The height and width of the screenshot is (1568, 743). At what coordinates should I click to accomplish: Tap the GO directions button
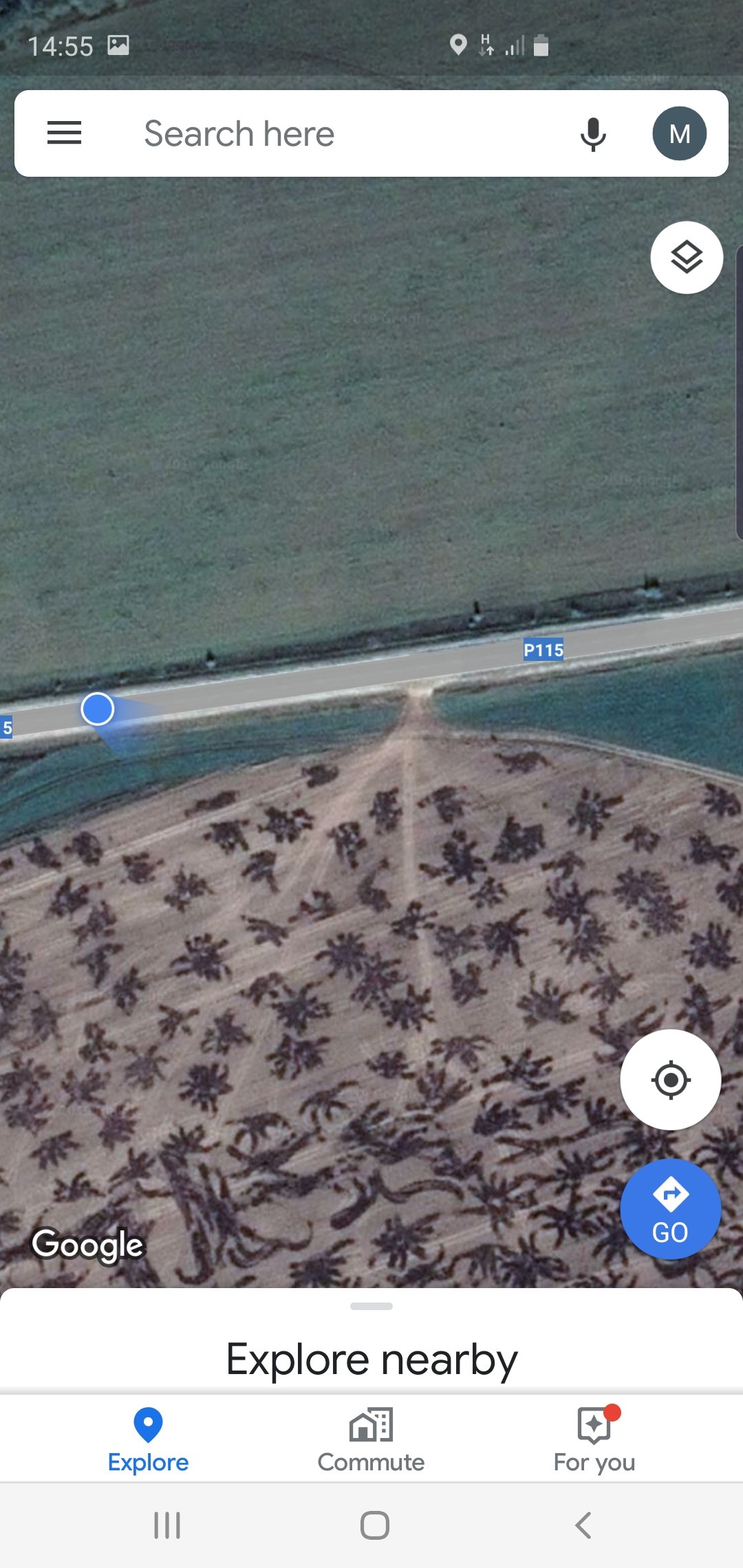(x=670, y=1209)
